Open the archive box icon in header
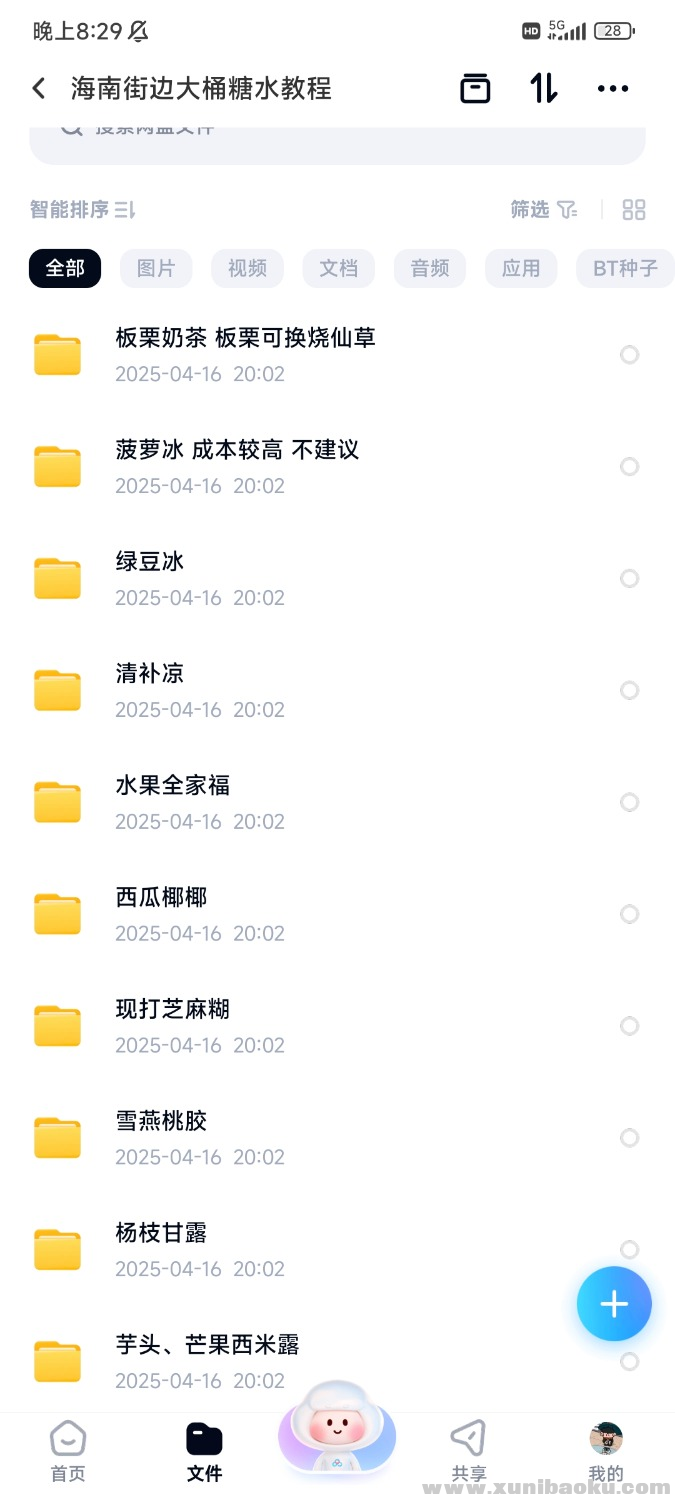Screen dimensions: 675x1500 point(475,88)
